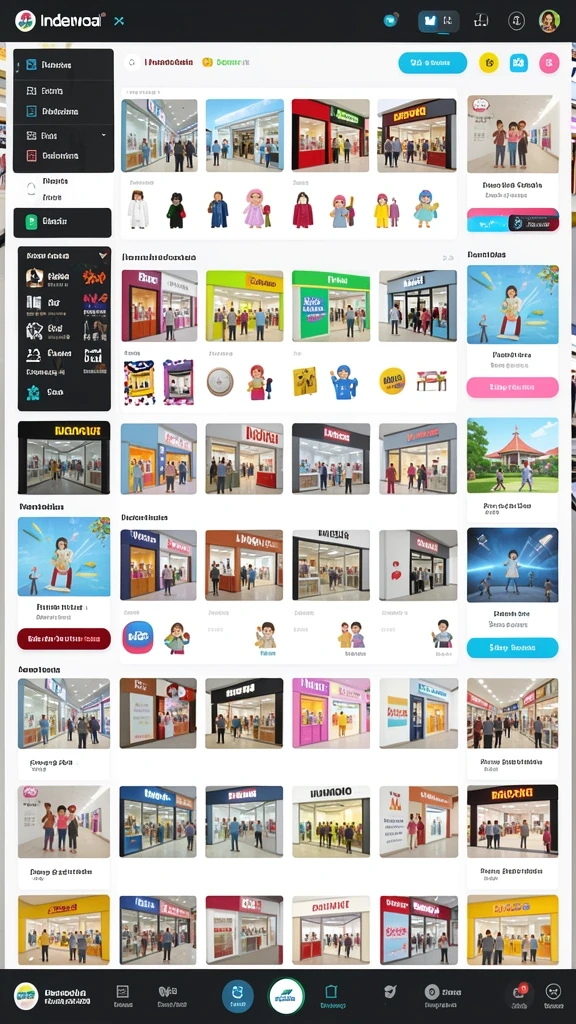Tap the pink pill button in the right column
The width and height of the screenshot is (576, 1024).
click(x=513, y=387)
